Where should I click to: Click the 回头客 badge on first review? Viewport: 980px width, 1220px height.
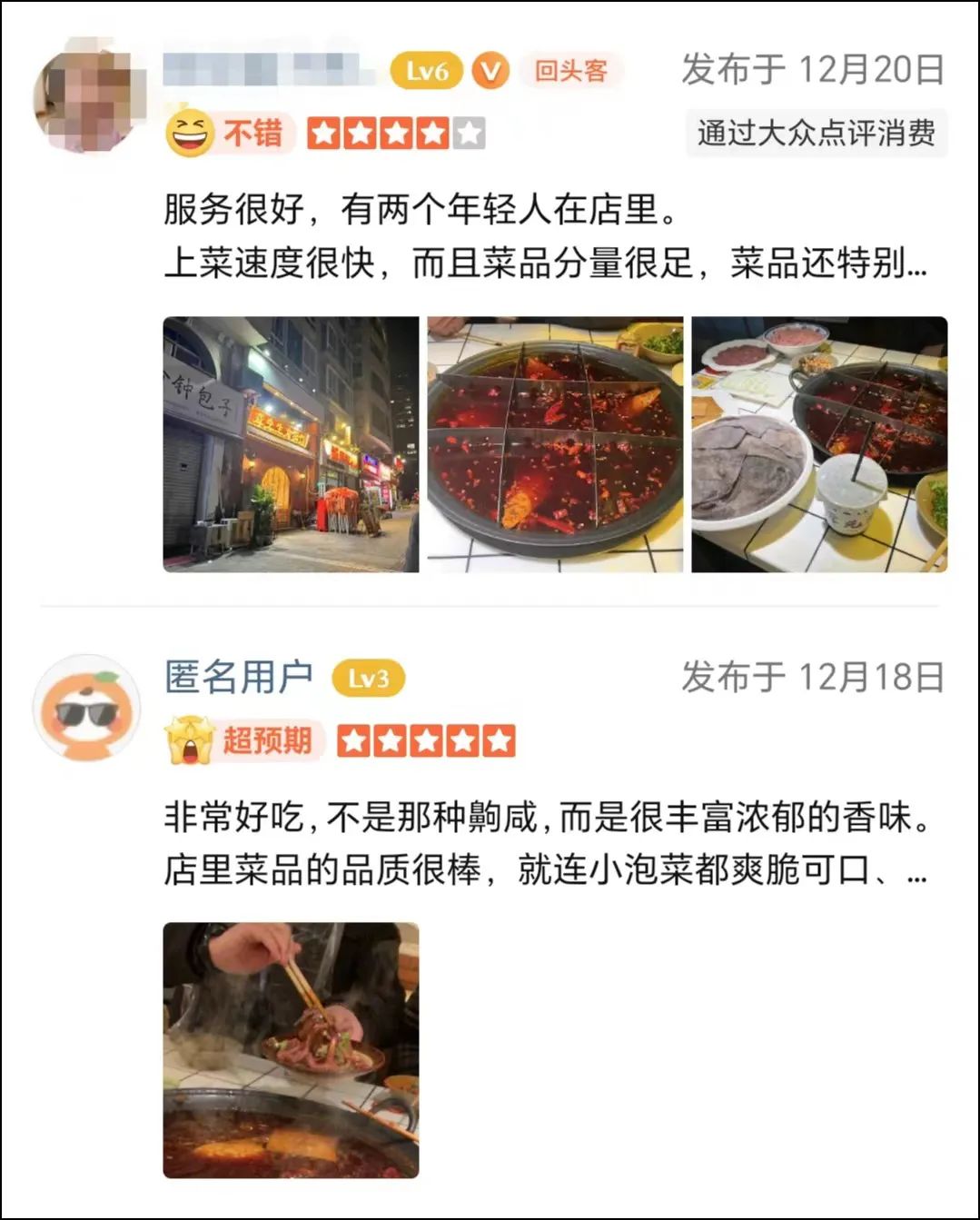[x=573, y=69]
